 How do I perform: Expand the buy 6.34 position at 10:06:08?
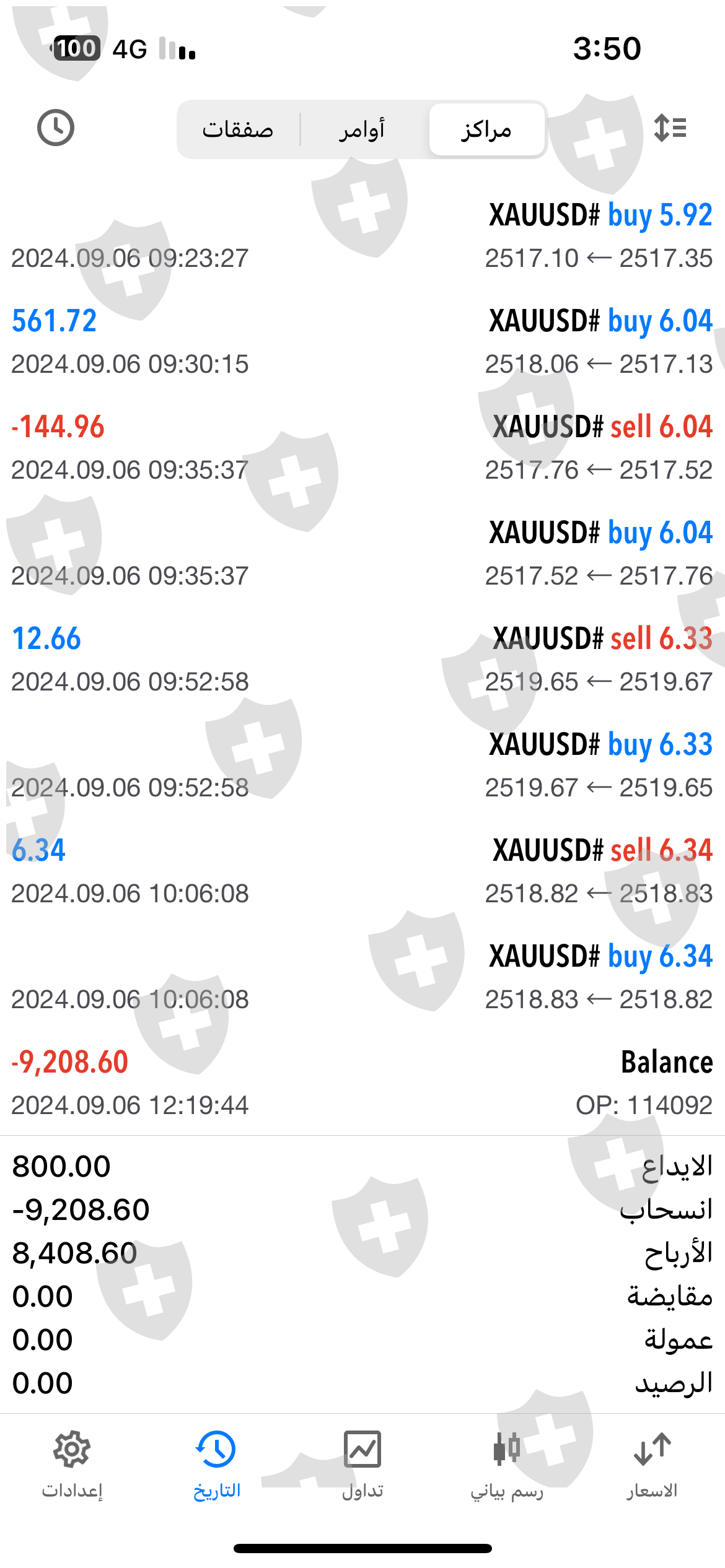[x=362, y=977]
